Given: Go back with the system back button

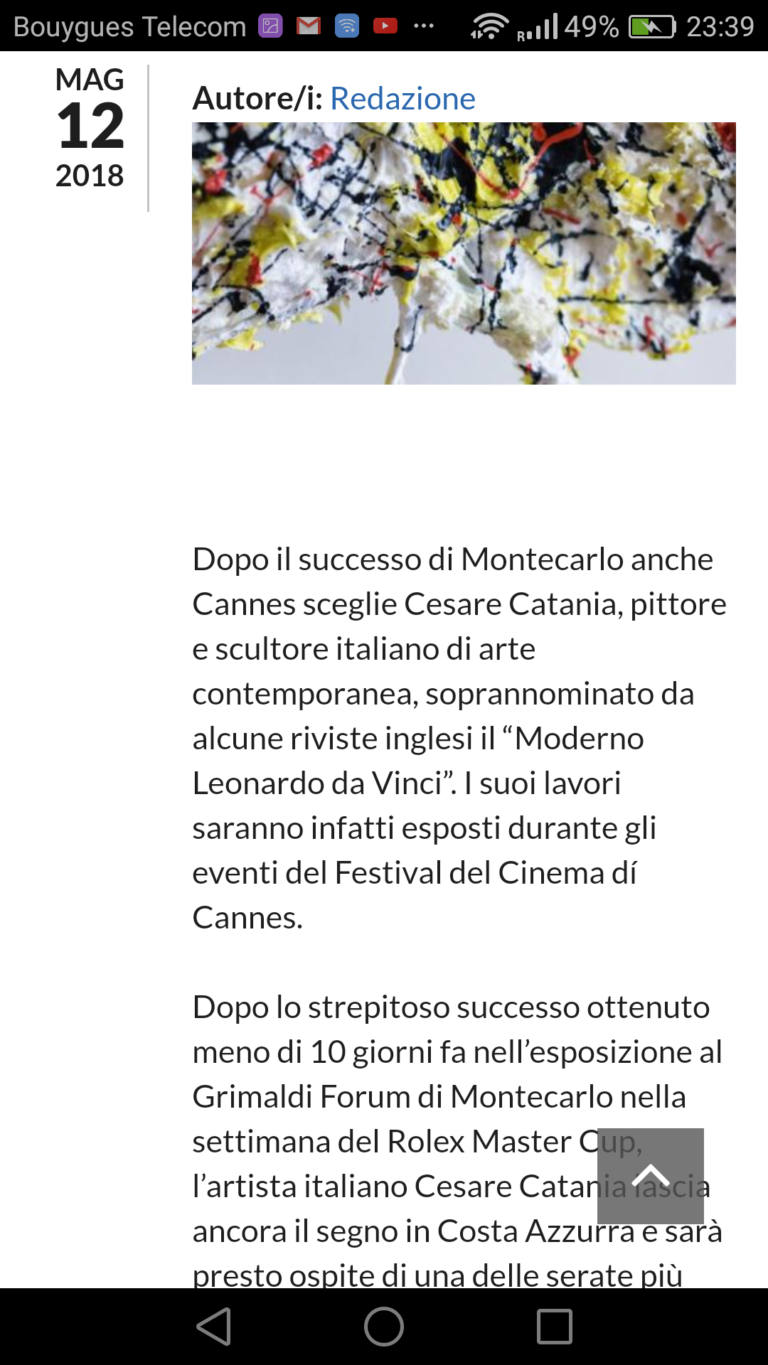Looking at the screenshot, I should (213, 1326).
